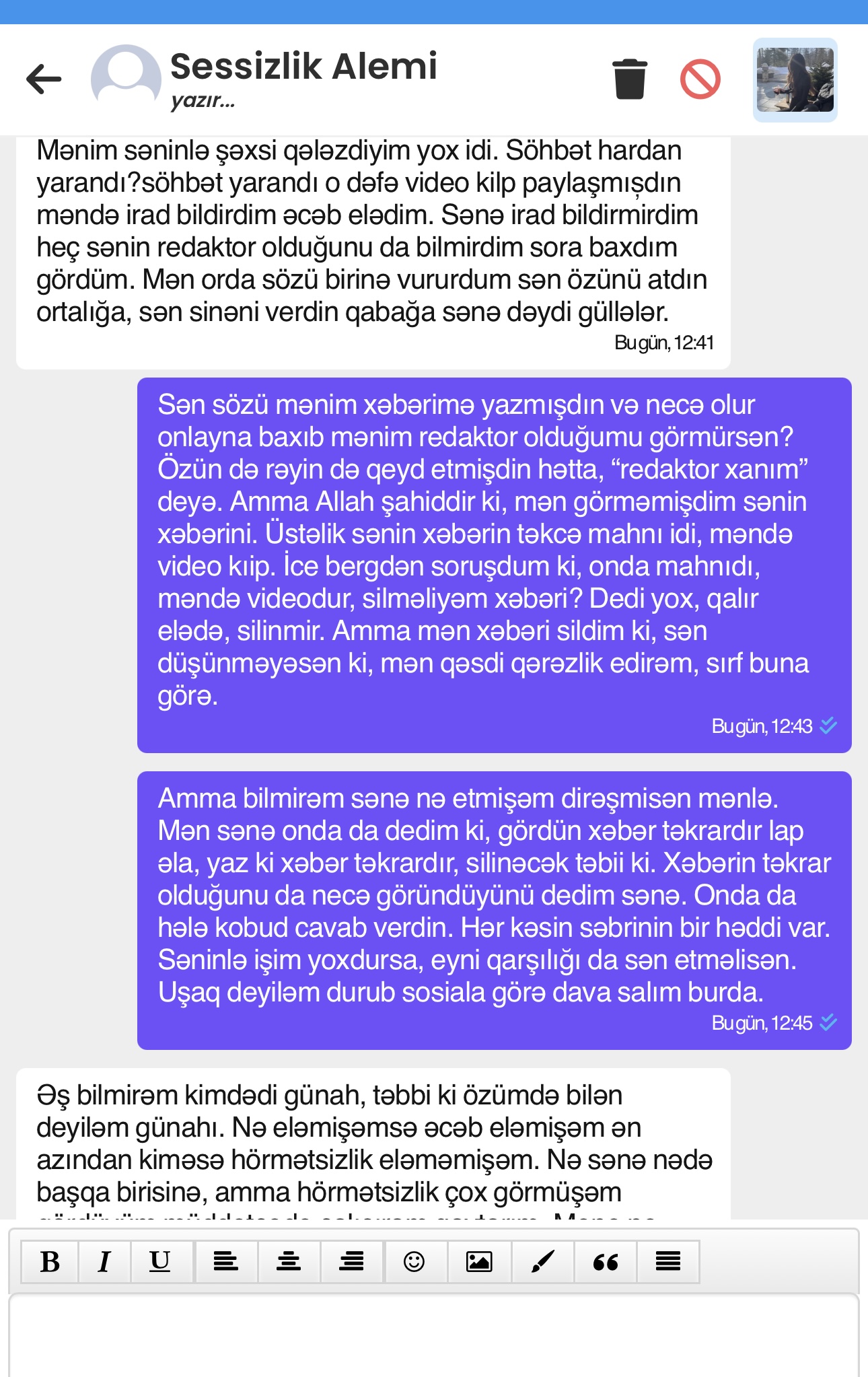Viewport: 868px width, 1377px height.
Task: Delete conversation with the trash icon
Action: coord(630,79)
